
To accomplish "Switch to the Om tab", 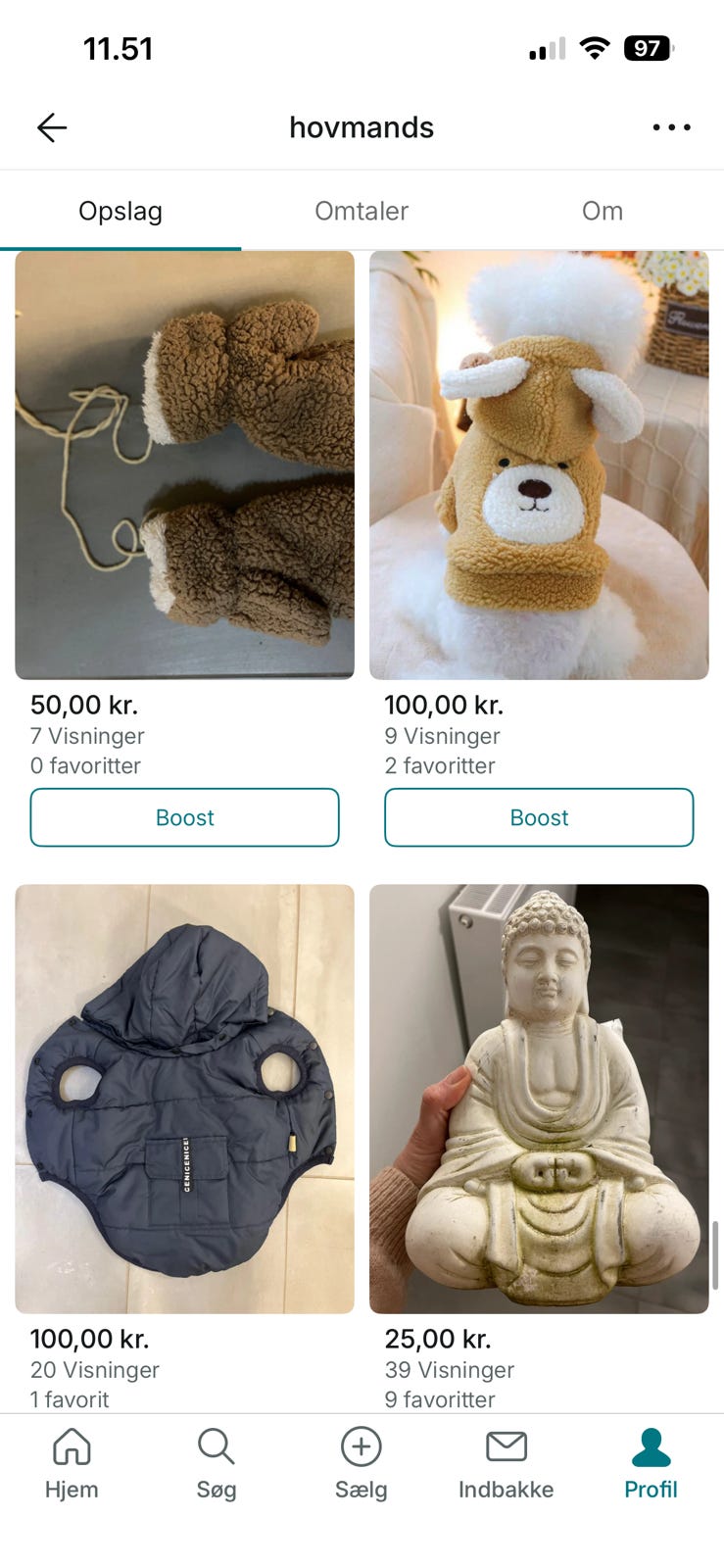I will (x=602, y=211).
